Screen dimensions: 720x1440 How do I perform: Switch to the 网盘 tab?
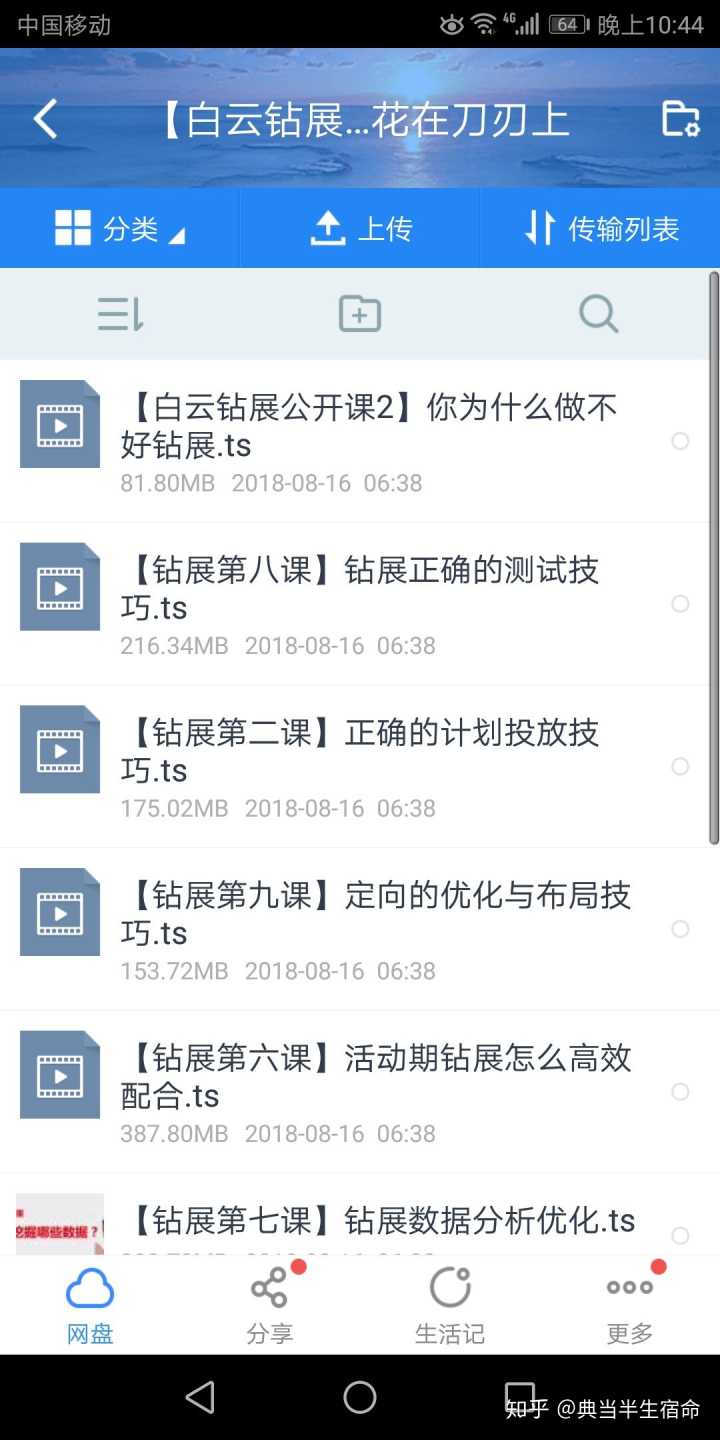(90, 1305)
